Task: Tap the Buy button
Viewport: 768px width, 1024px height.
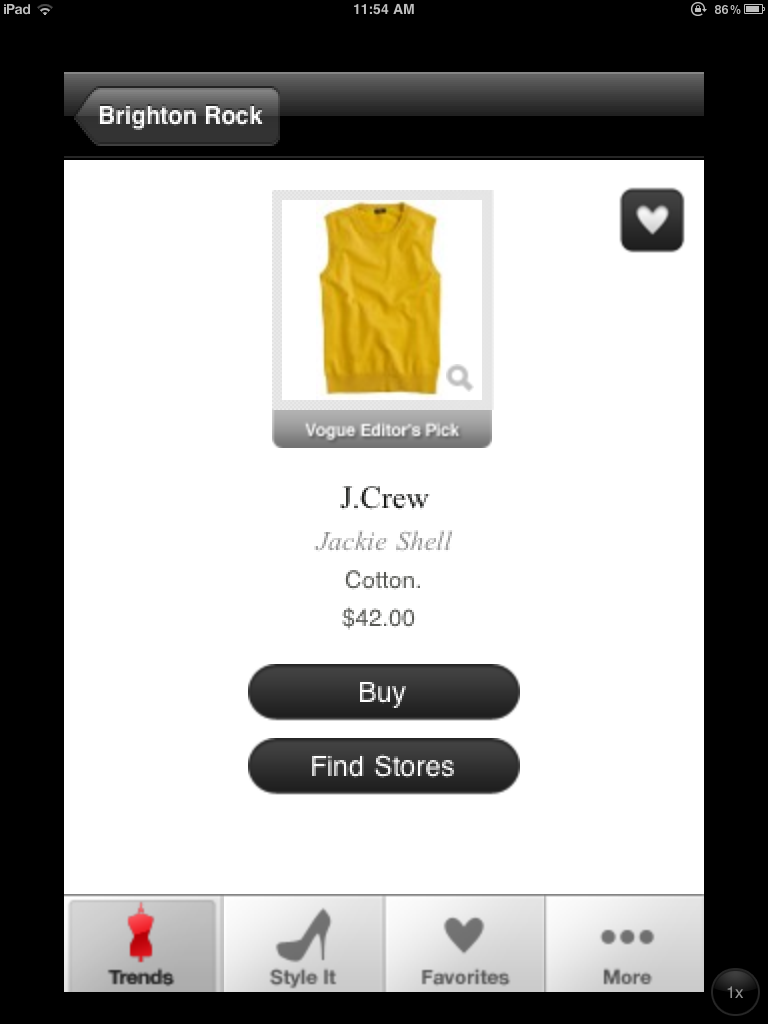Action: (383, 692)
